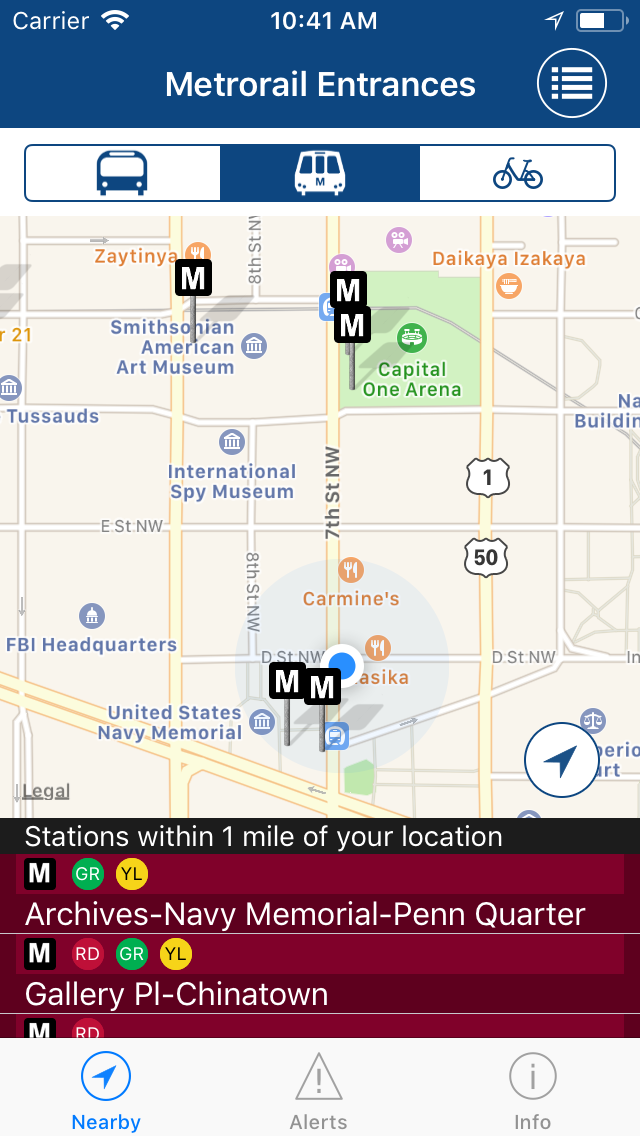
Task: Open Gallery Pl-Chinatown station
Action: [176, 994]
